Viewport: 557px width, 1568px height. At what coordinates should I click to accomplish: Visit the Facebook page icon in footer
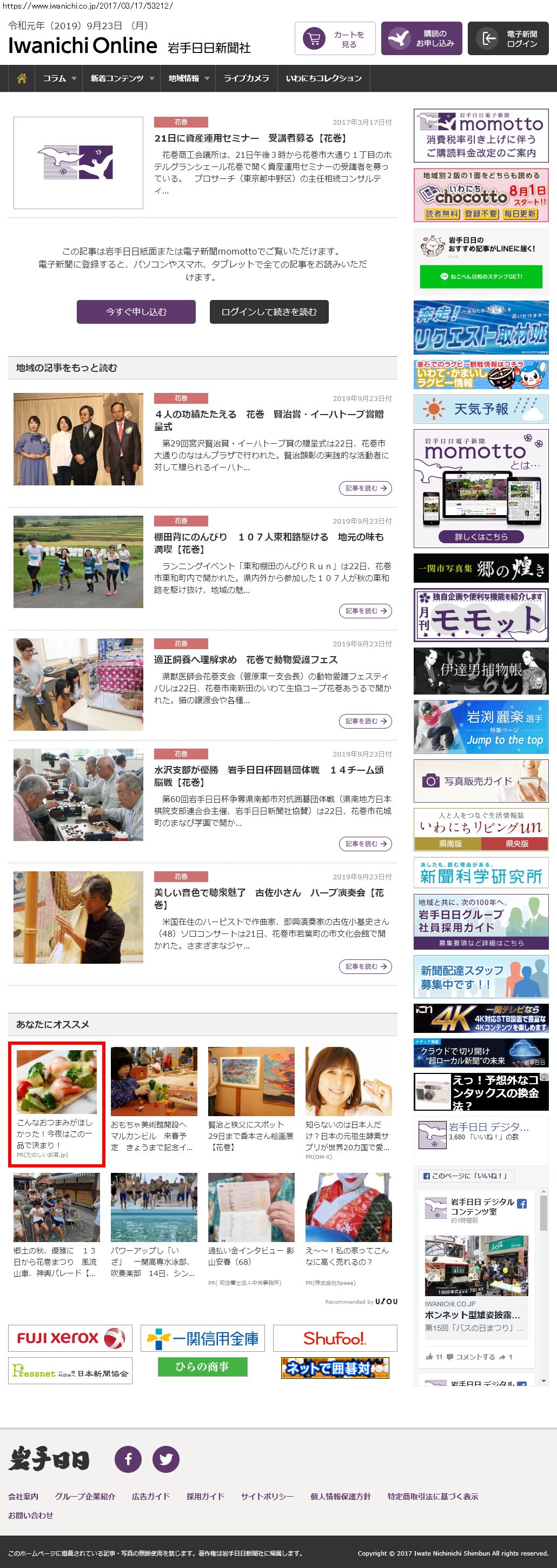point(129,1459)
